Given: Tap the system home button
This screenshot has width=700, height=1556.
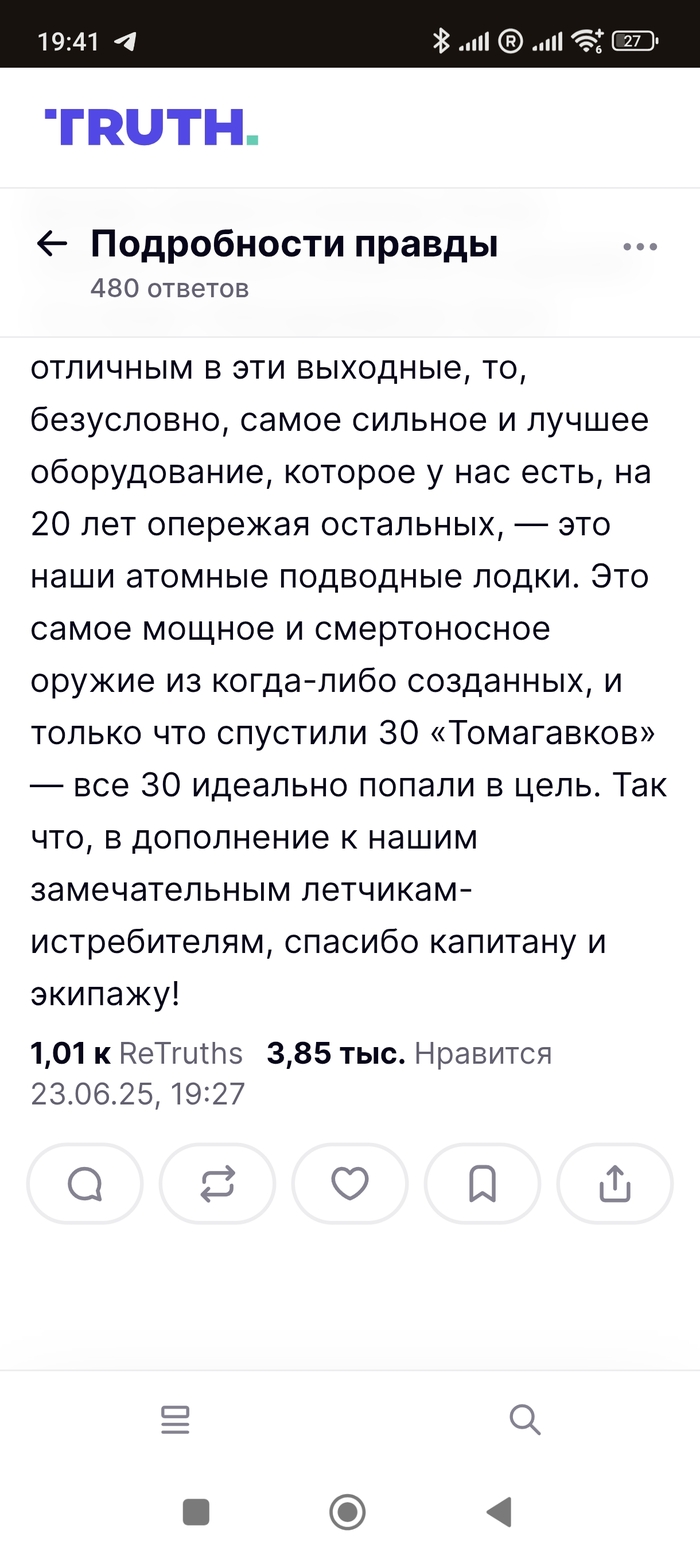Looking at the screenshot, I should point(348,1511).
